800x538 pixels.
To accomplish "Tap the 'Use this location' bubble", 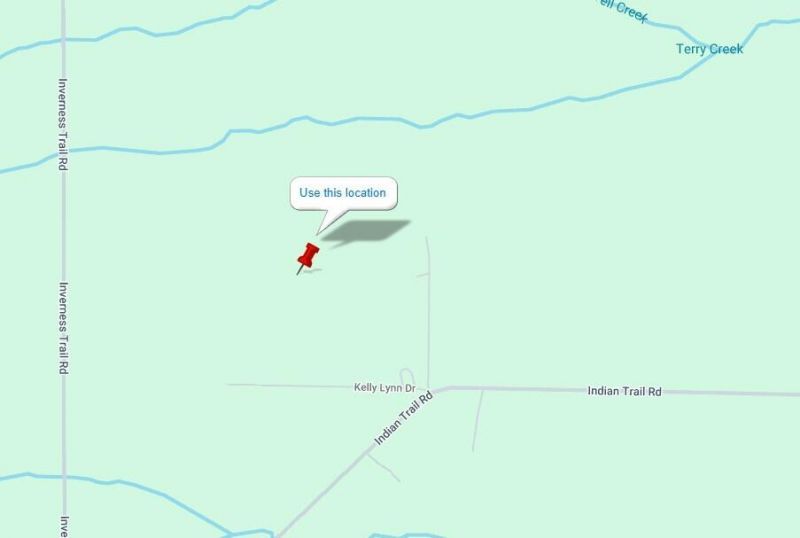I will pyautogui.click(x=343, y=193).
